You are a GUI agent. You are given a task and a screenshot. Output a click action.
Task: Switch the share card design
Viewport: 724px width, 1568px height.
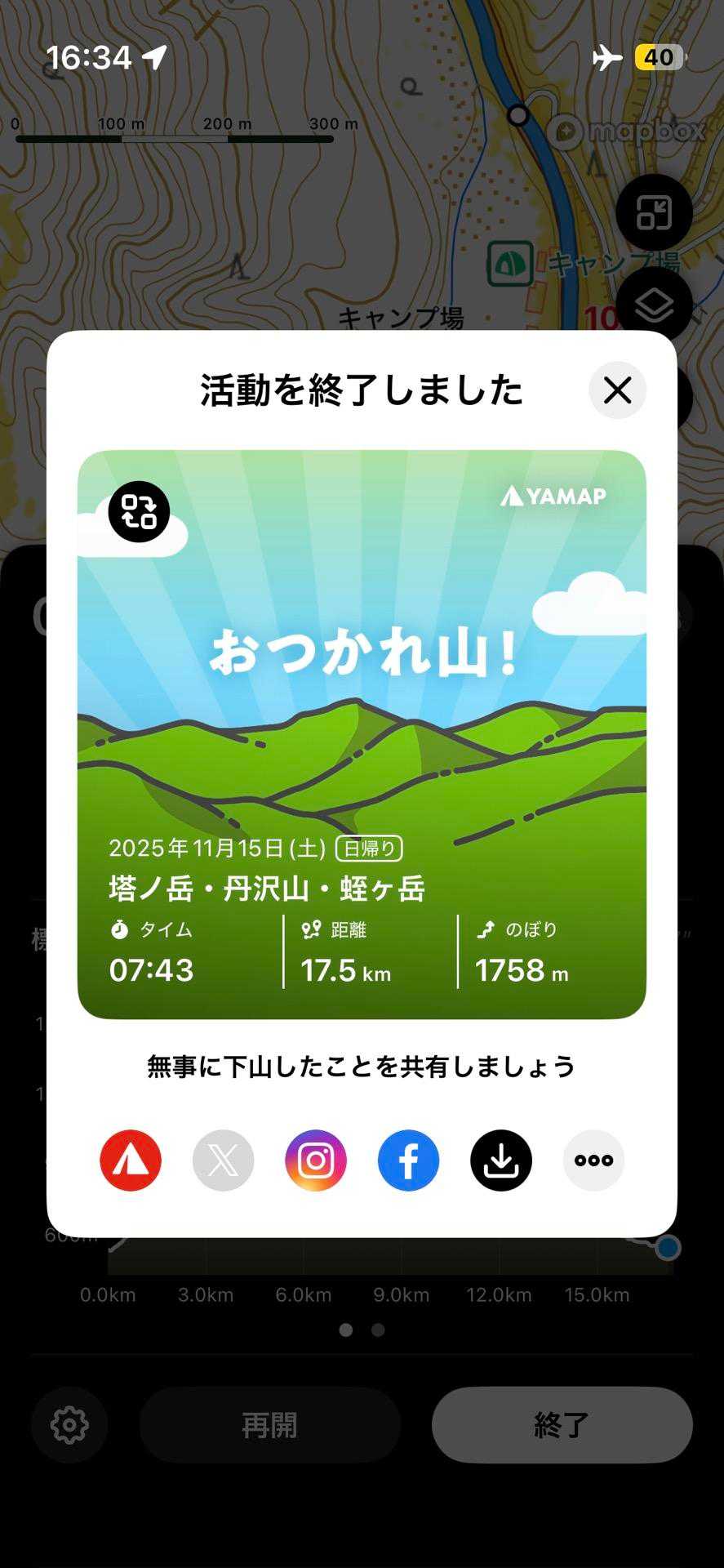pyautogui.click(x=139, y=511)
